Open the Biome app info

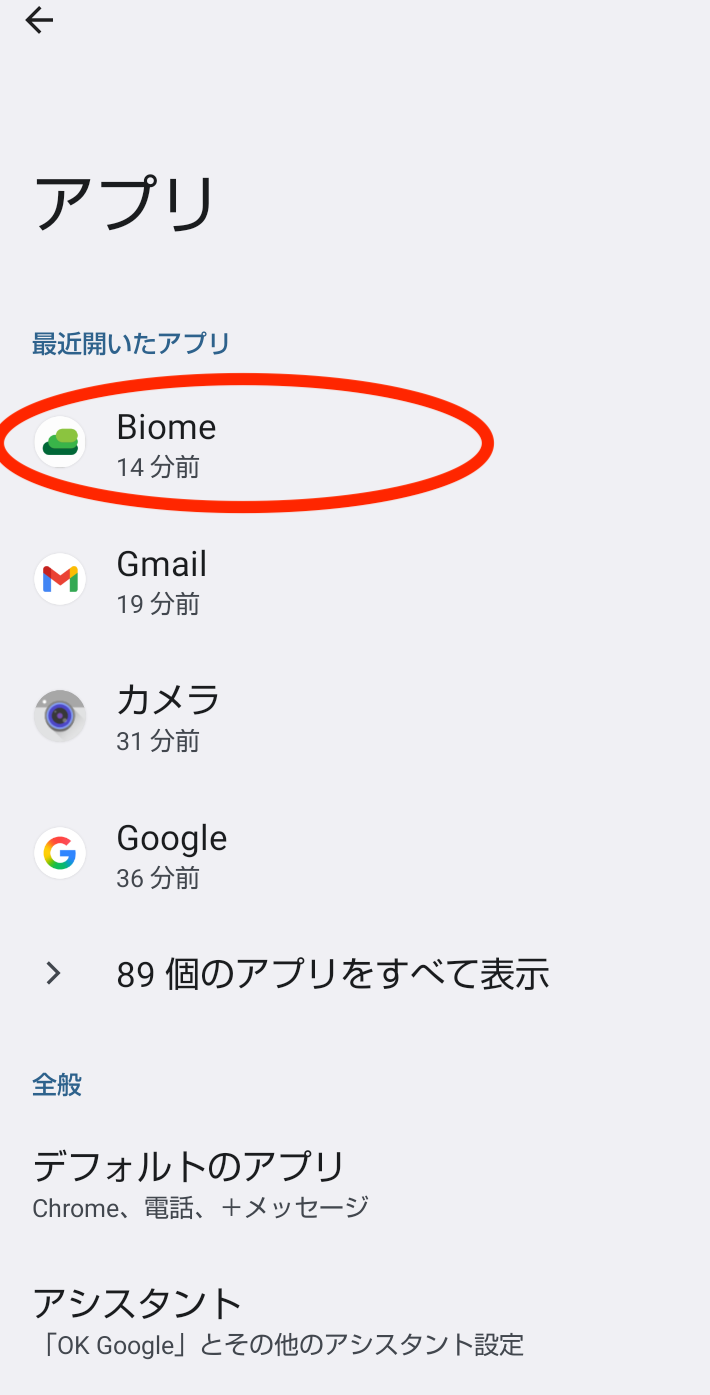355,443
